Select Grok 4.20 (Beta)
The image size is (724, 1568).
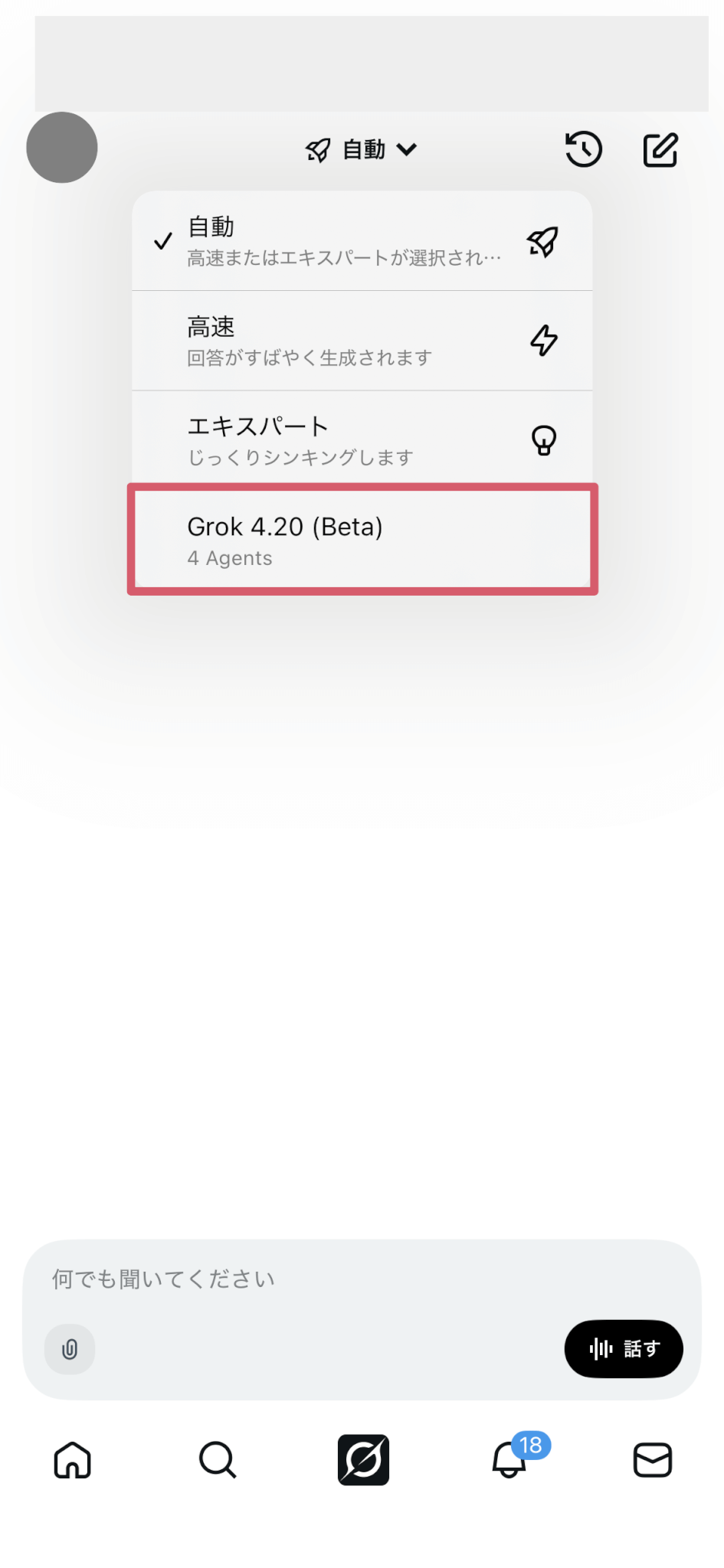click(x=362, y=540)
